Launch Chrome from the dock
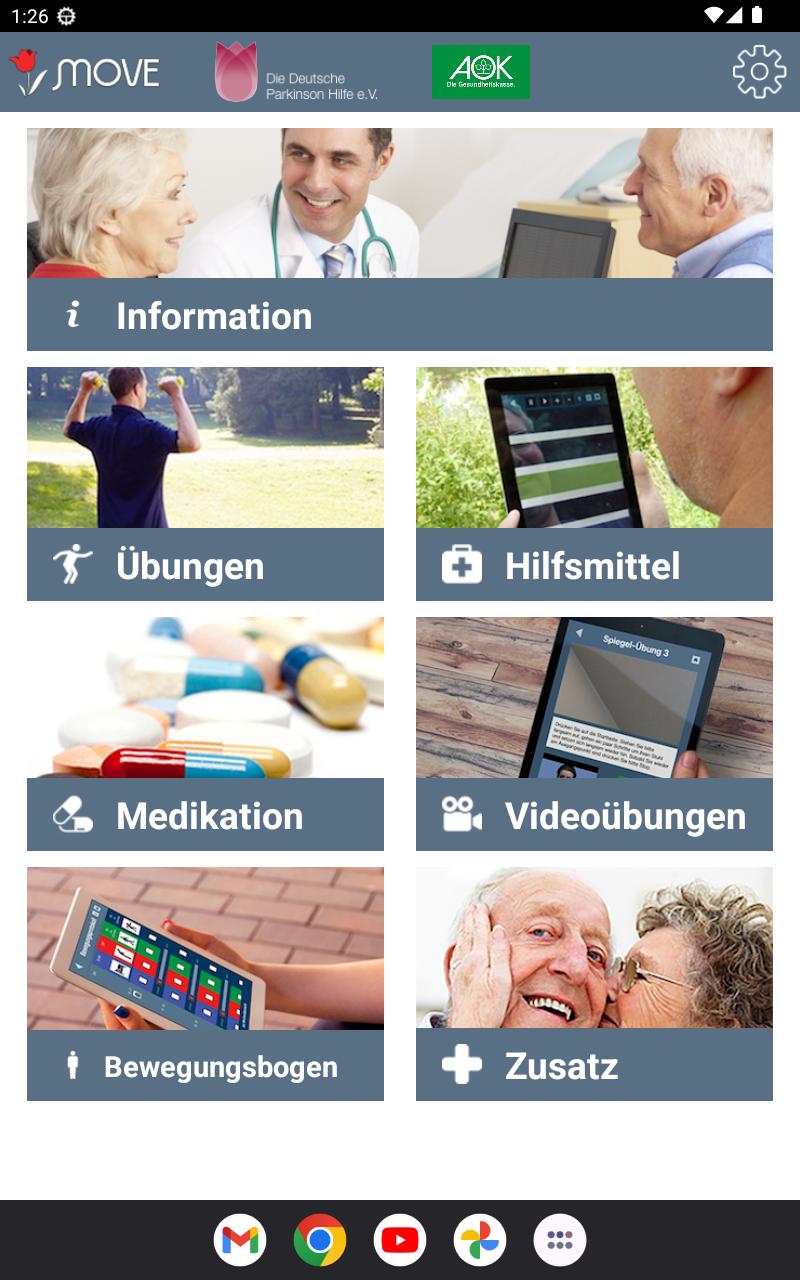 click(320, 1240)
